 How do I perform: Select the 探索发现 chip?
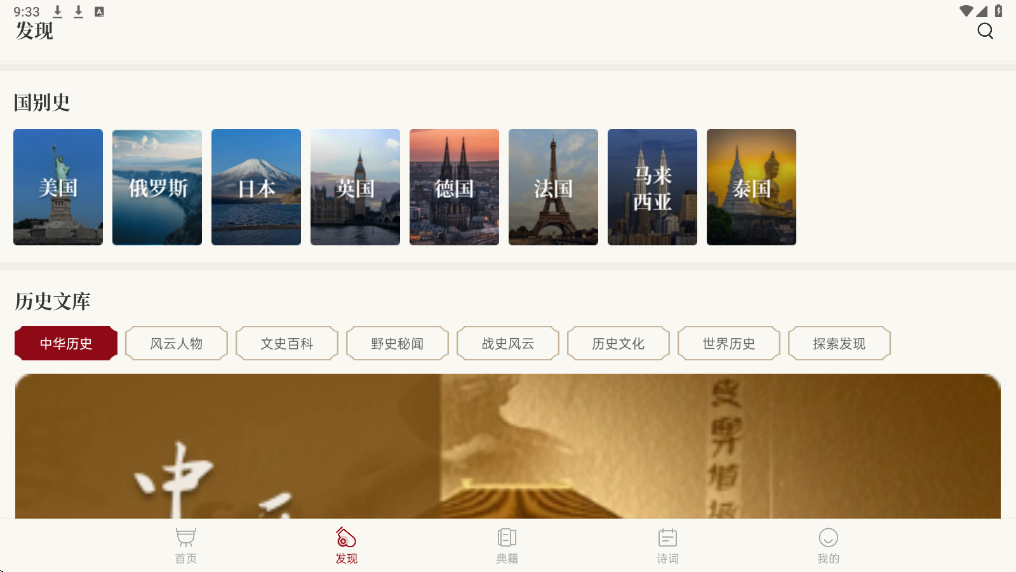(839, 343)
